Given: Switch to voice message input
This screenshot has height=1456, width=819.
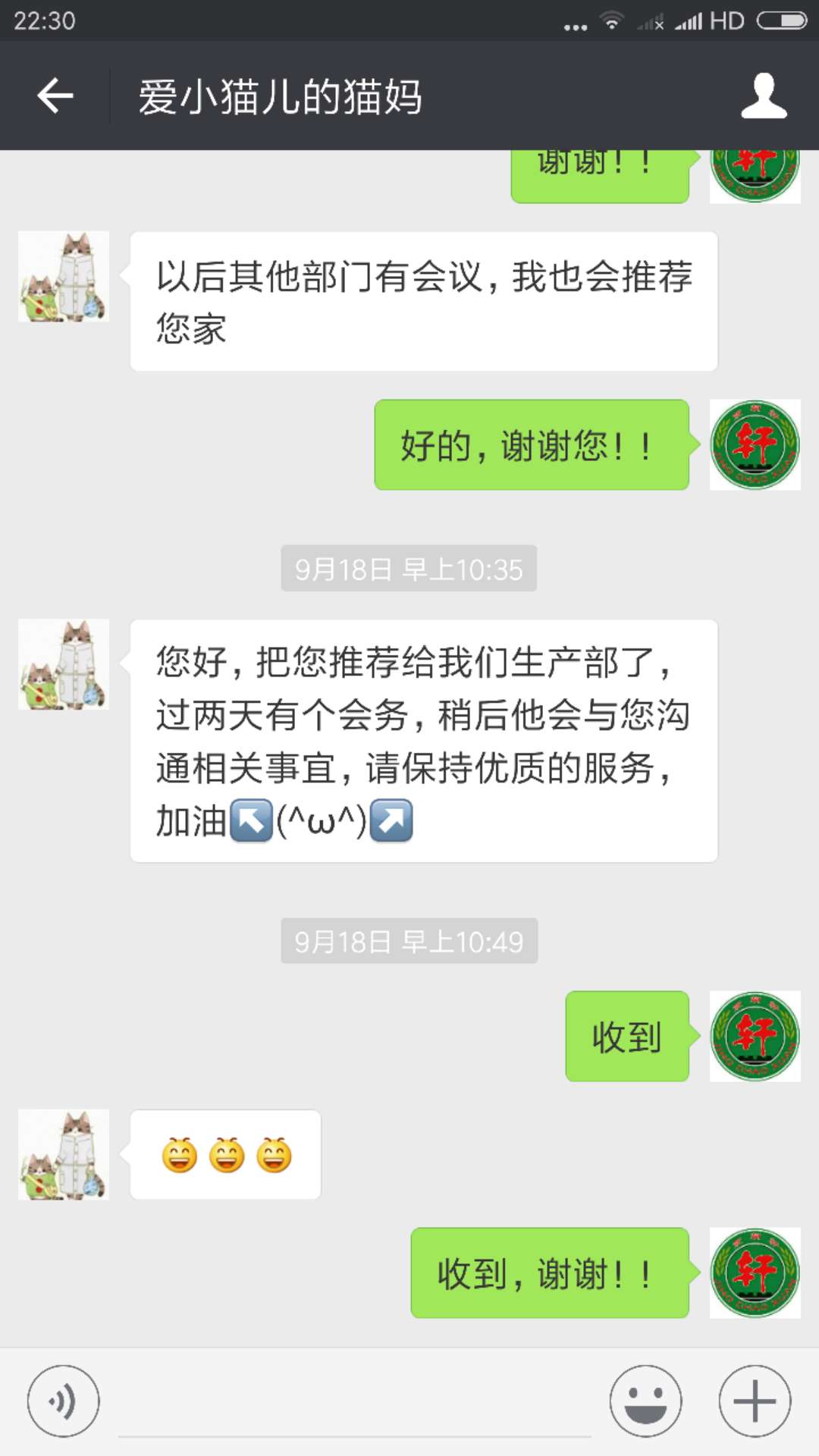Looking at the screenshot, I should [x=63, y=1401].
